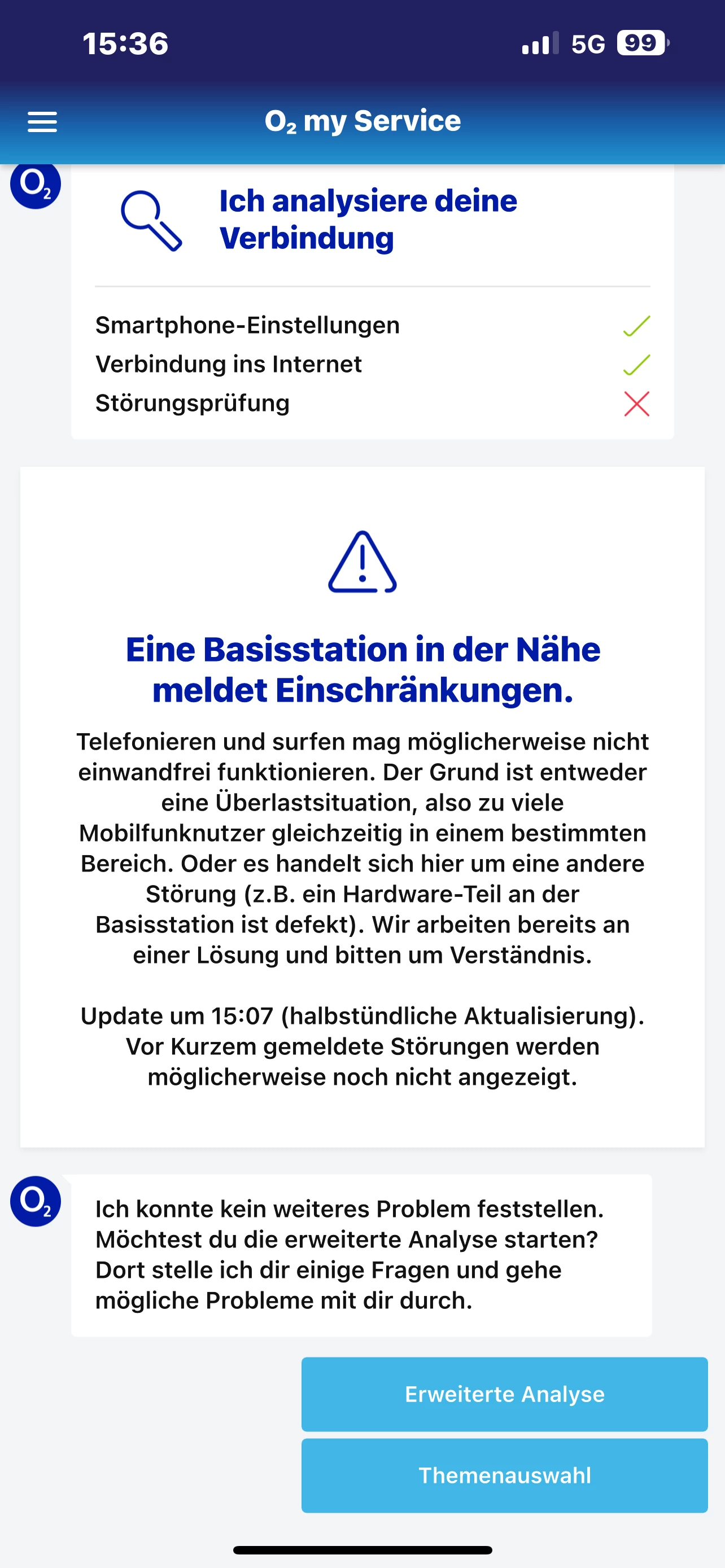
Task: Start the Erweiterte Analyse
Action: [504, 1394]
